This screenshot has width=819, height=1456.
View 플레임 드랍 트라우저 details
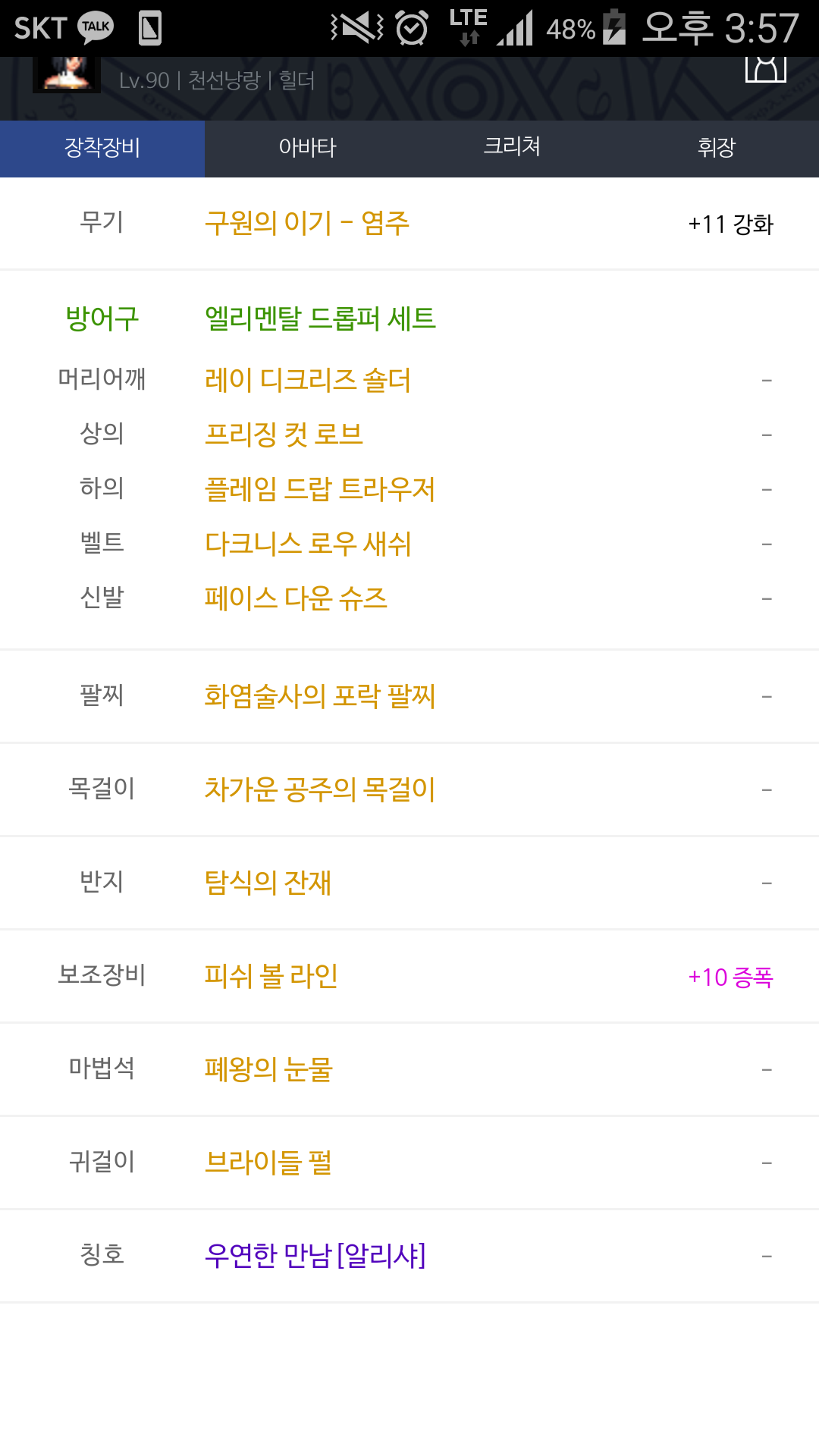320,489
